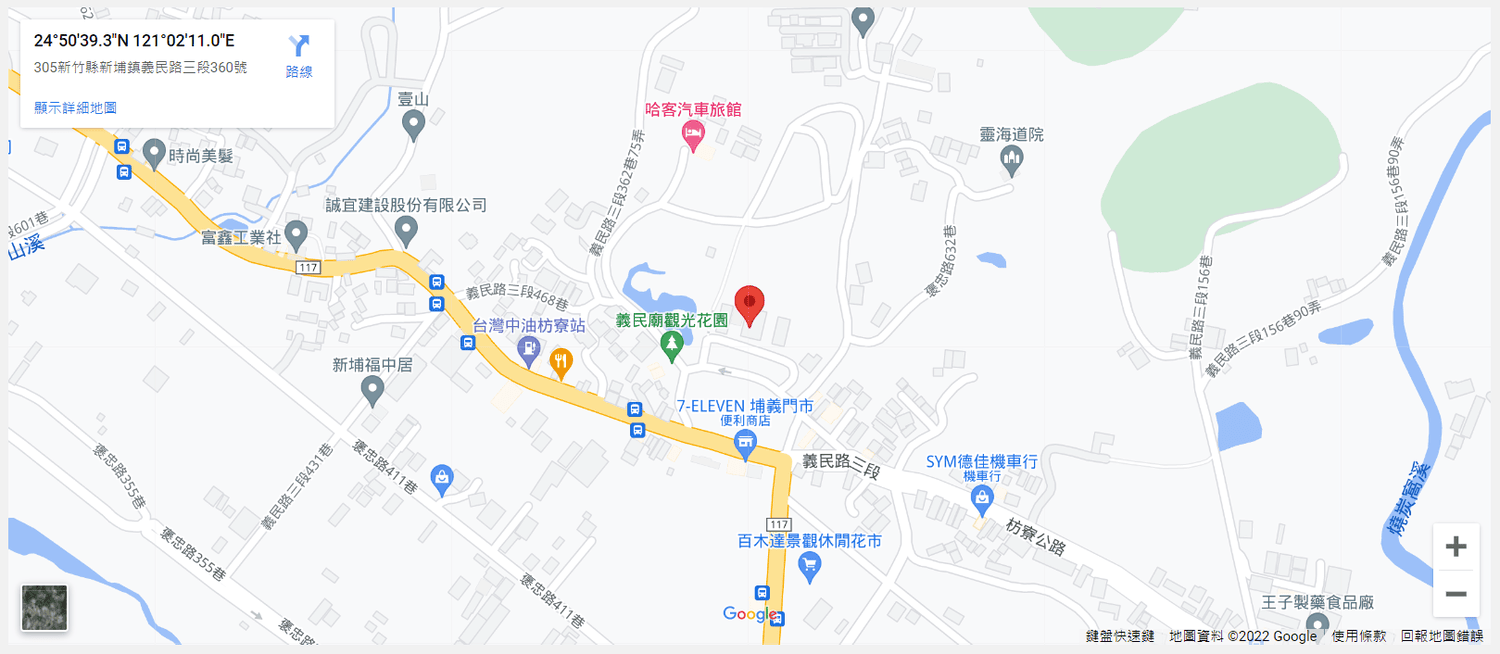Select the 時尚美髮 marker

pos(153,154)
